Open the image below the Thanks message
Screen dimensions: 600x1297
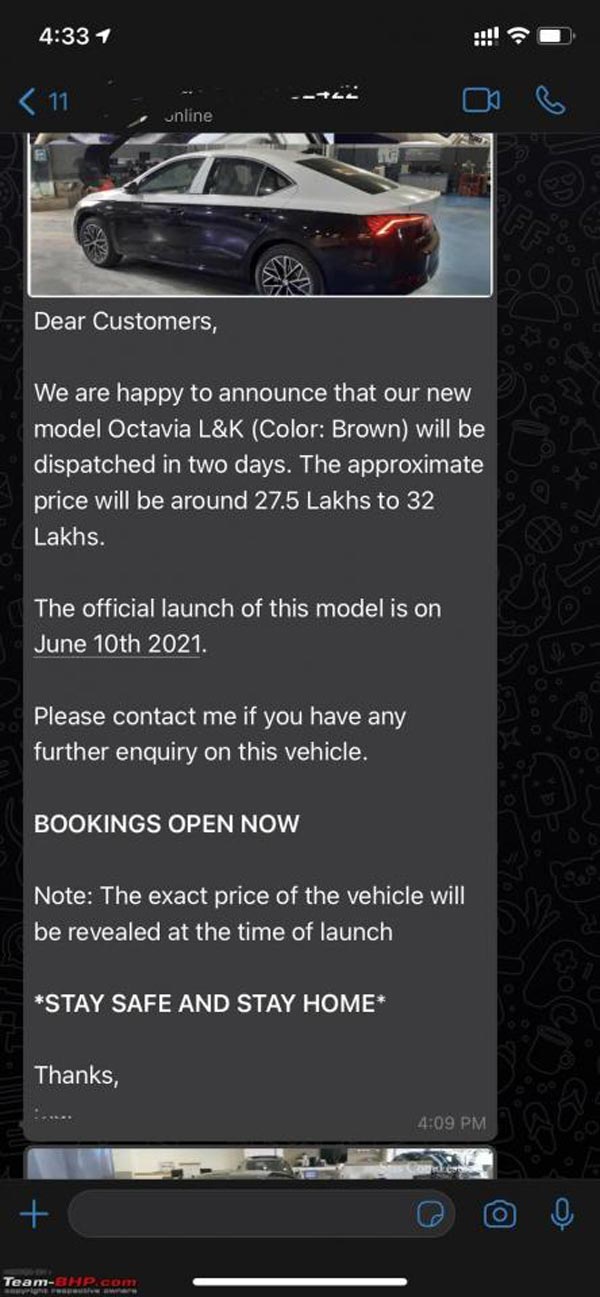(260, 1163)
